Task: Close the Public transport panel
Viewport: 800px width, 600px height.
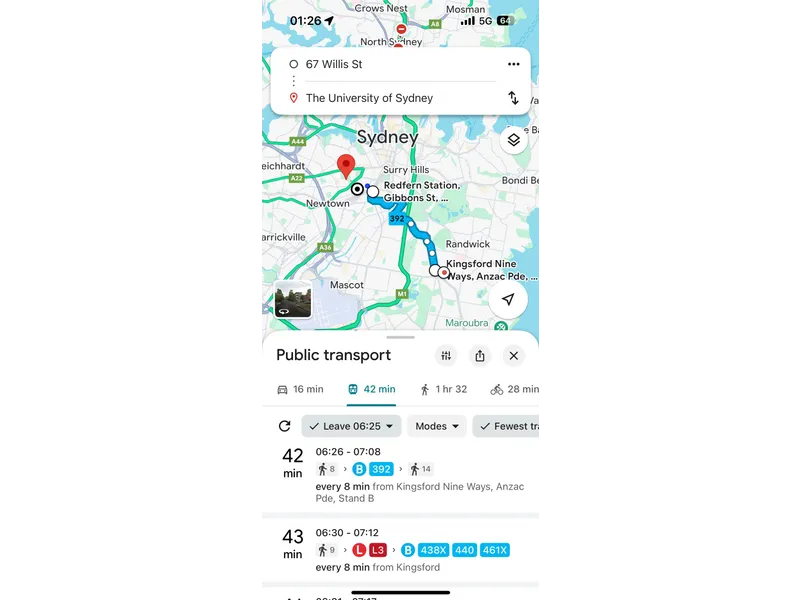Action: pyautogui.click(x=513, y=356)
